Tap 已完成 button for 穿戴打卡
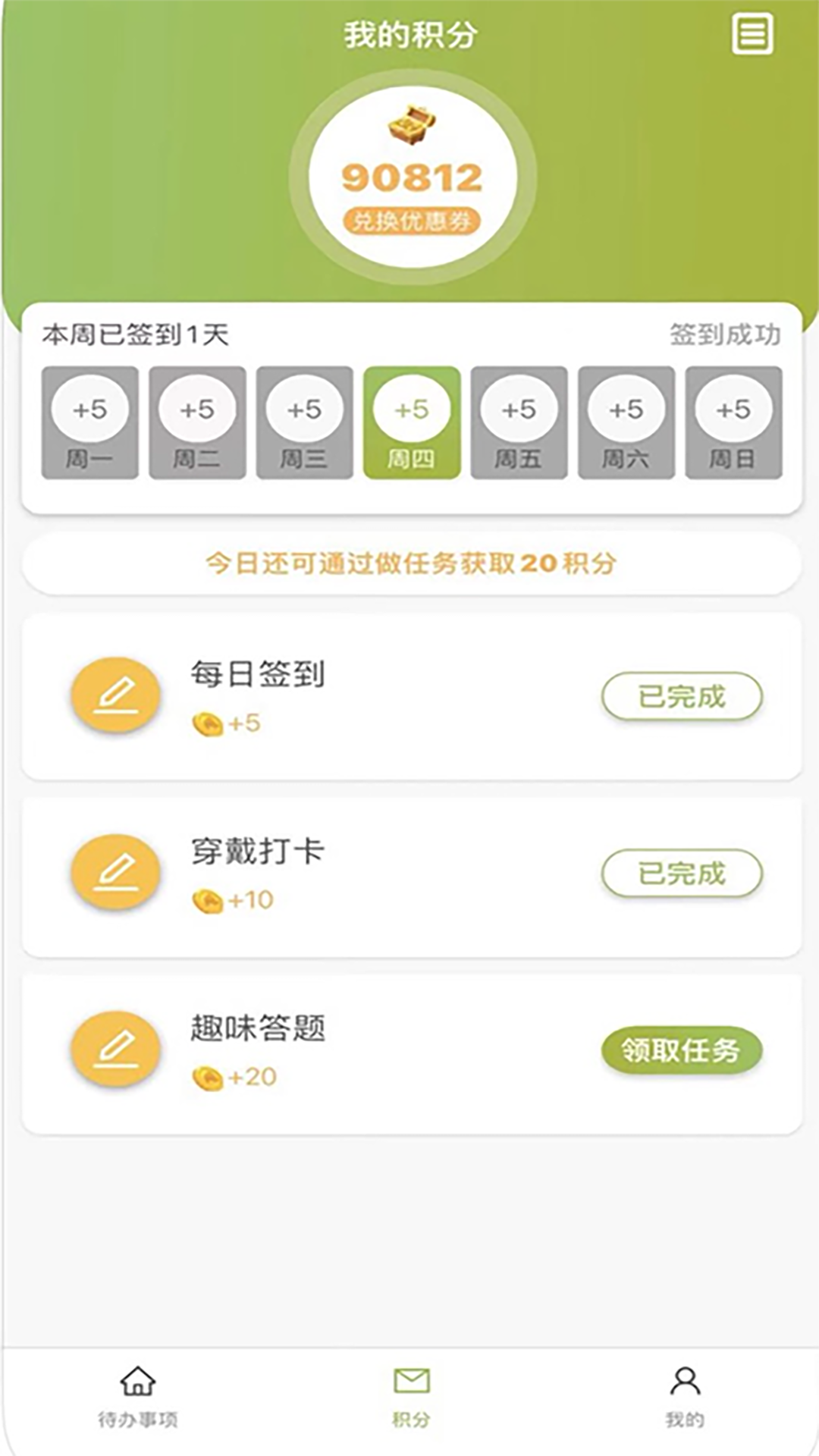 click(681, 873)
